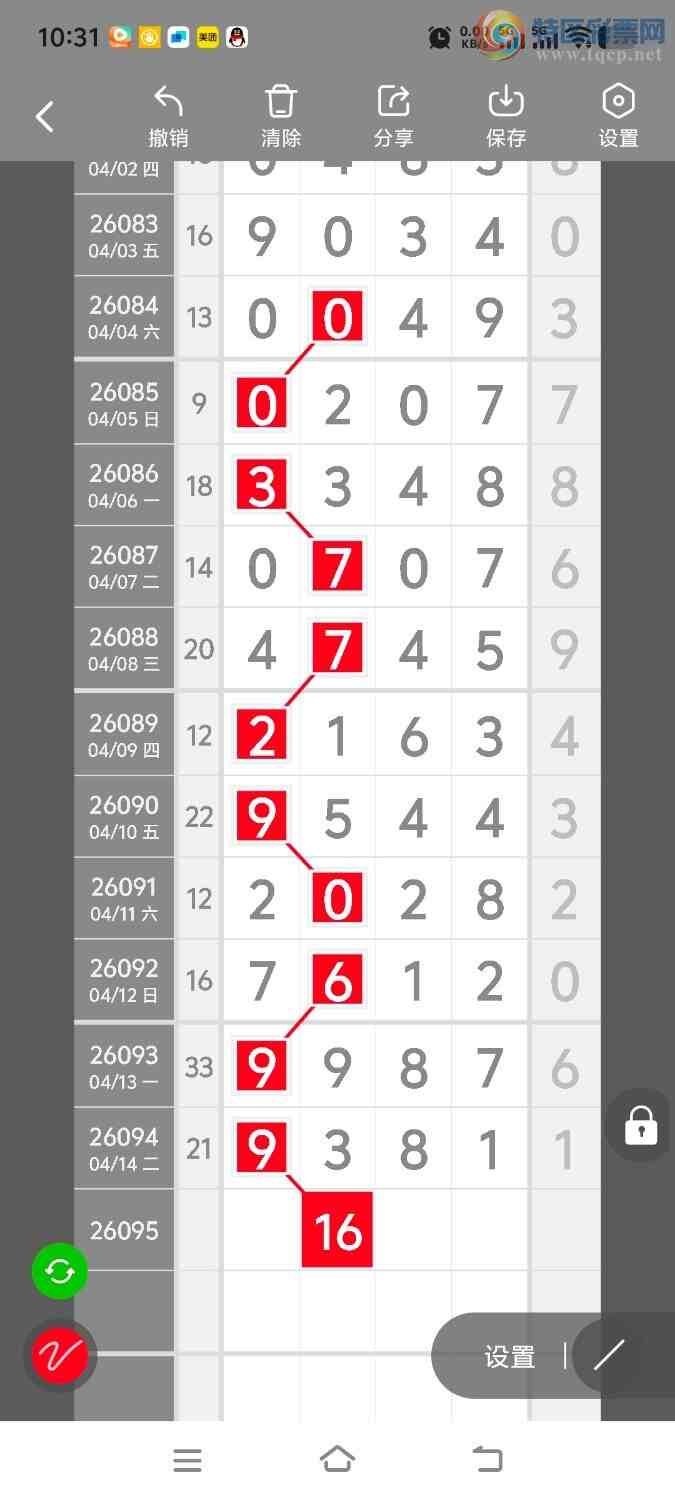This screenshot has width=675, height=1500.
Task: Share the chart via 分享
Action: pos(393,116)
